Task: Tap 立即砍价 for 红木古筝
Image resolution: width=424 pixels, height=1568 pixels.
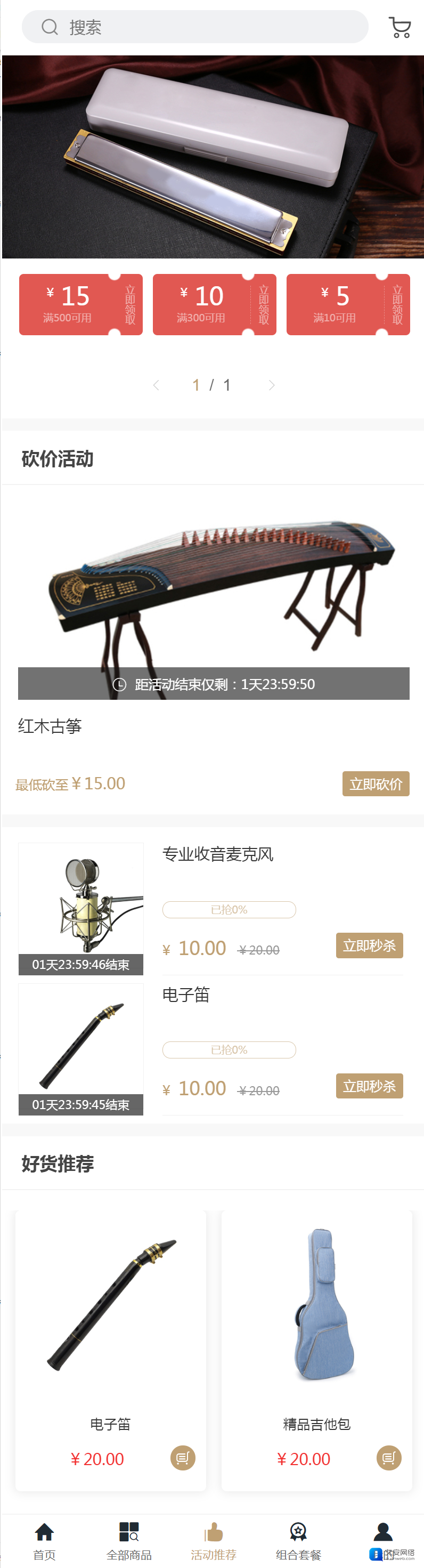Action: point(376,784)
